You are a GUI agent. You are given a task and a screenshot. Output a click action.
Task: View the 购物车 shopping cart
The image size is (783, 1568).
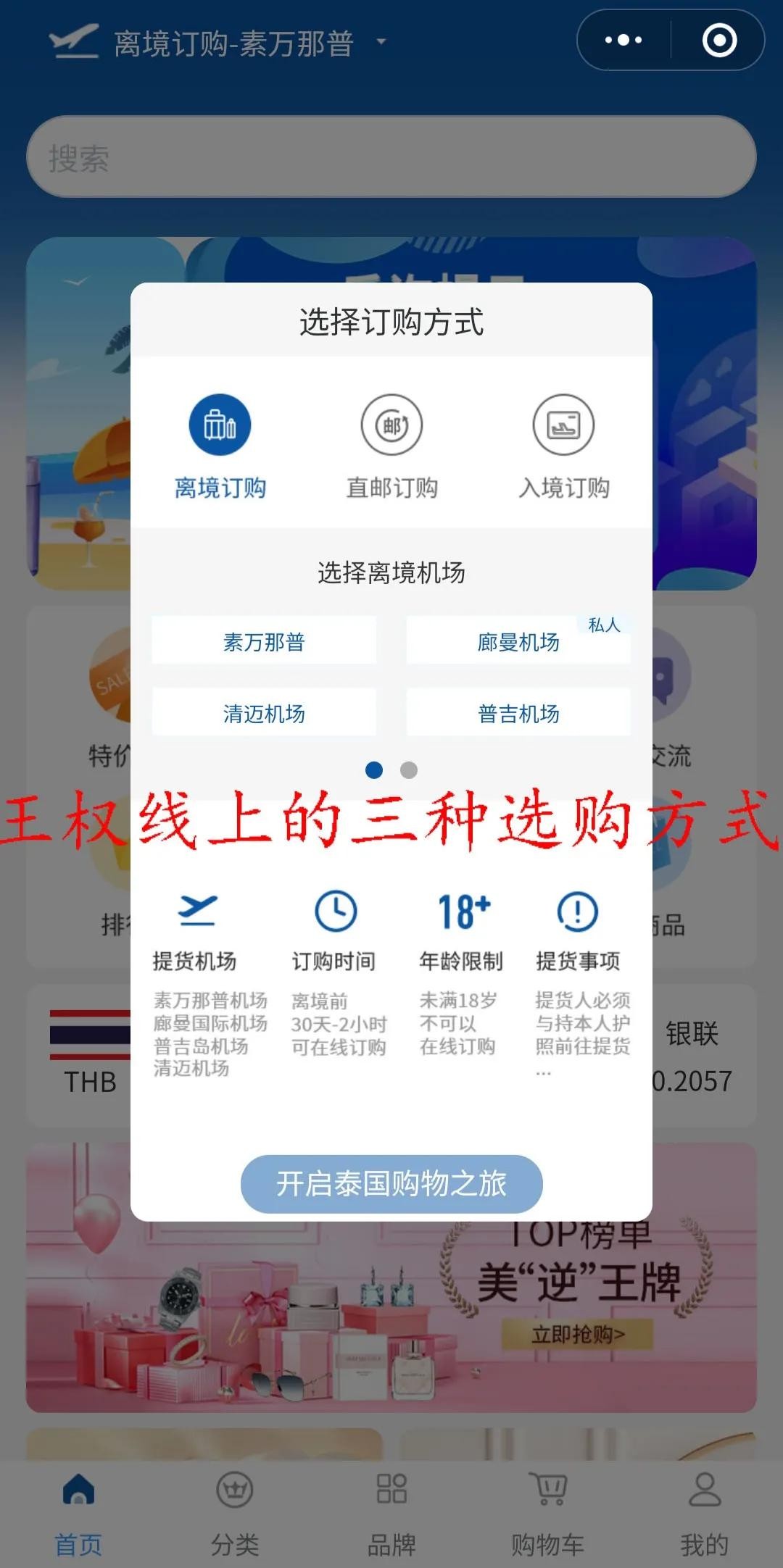(x=548, y=1512)
